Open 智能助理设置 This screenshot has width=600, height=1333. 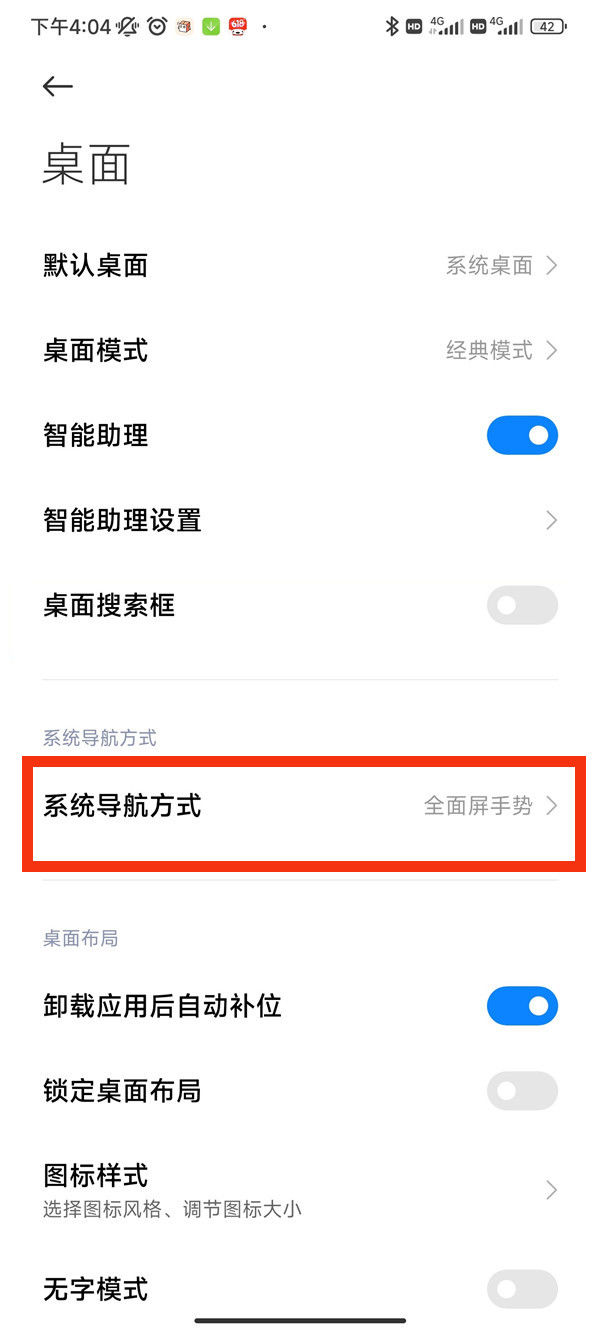coord(300,520)
